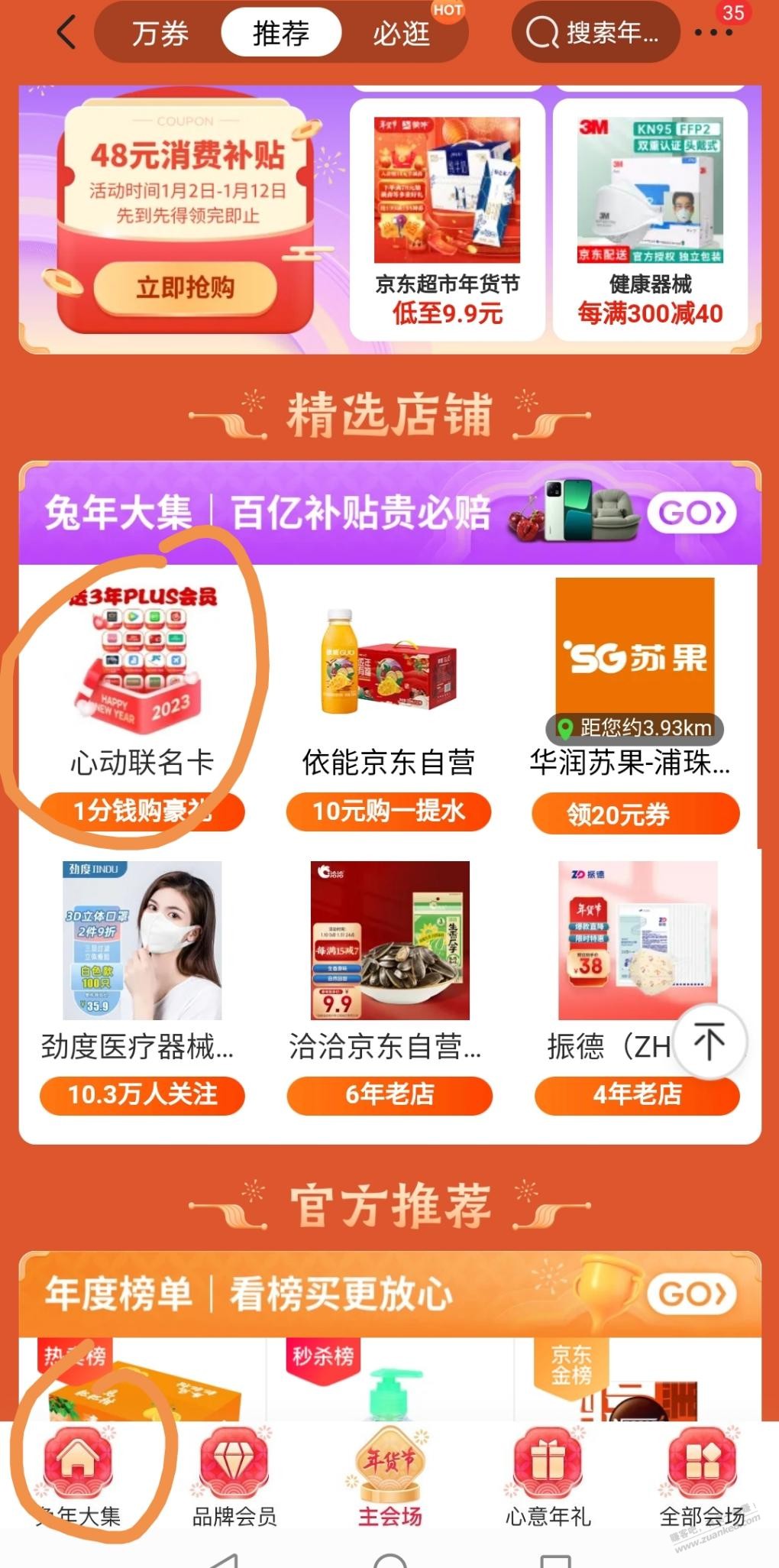Screen dimensions: 779x1568
Task: Switch to 品牌会员 bottom tab
Action: [x=234, y=1479]
